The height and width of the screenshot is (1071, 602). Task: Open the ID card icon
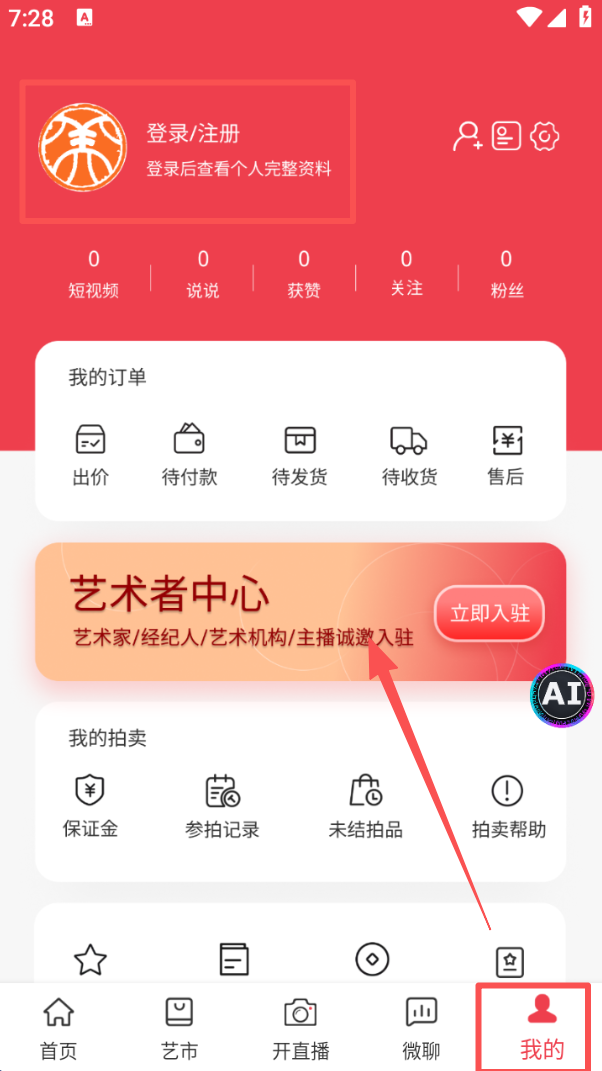coord(506,136)
